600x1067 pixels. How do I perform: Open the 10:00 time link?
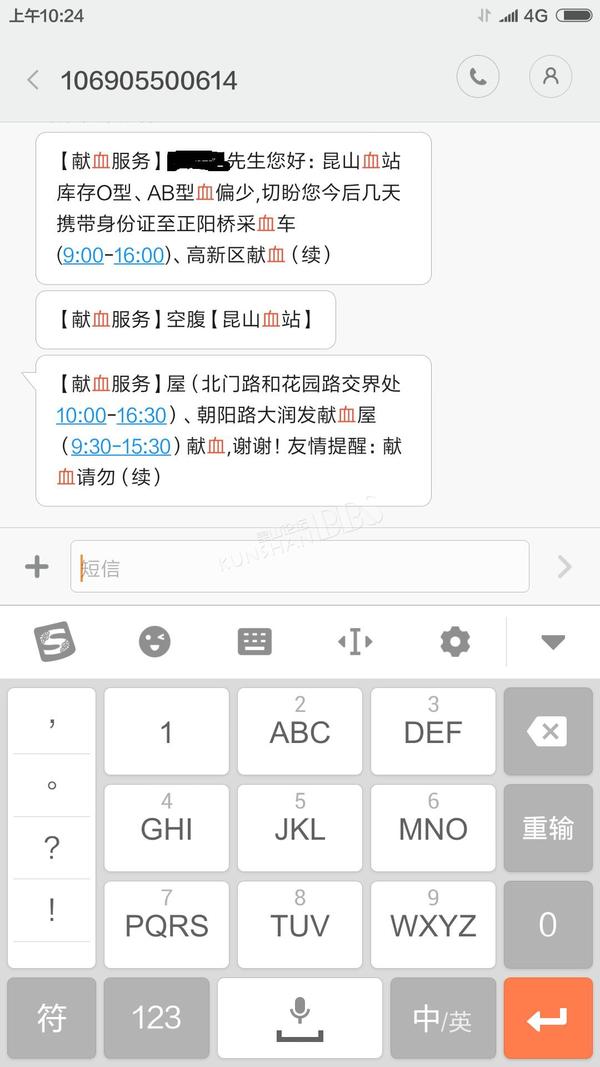tap(81, 415)
